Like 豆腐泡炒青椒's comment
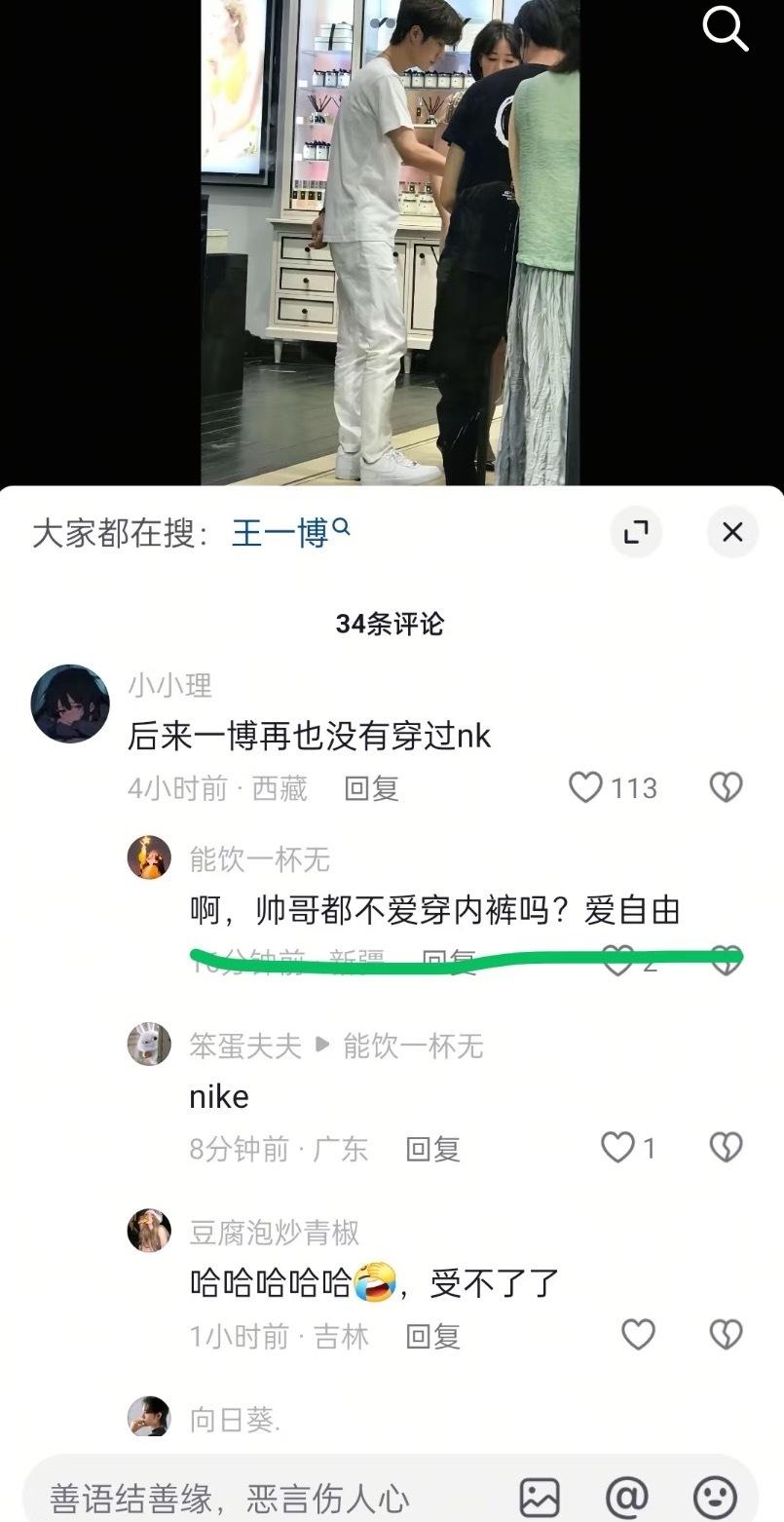 point(638,1335)
